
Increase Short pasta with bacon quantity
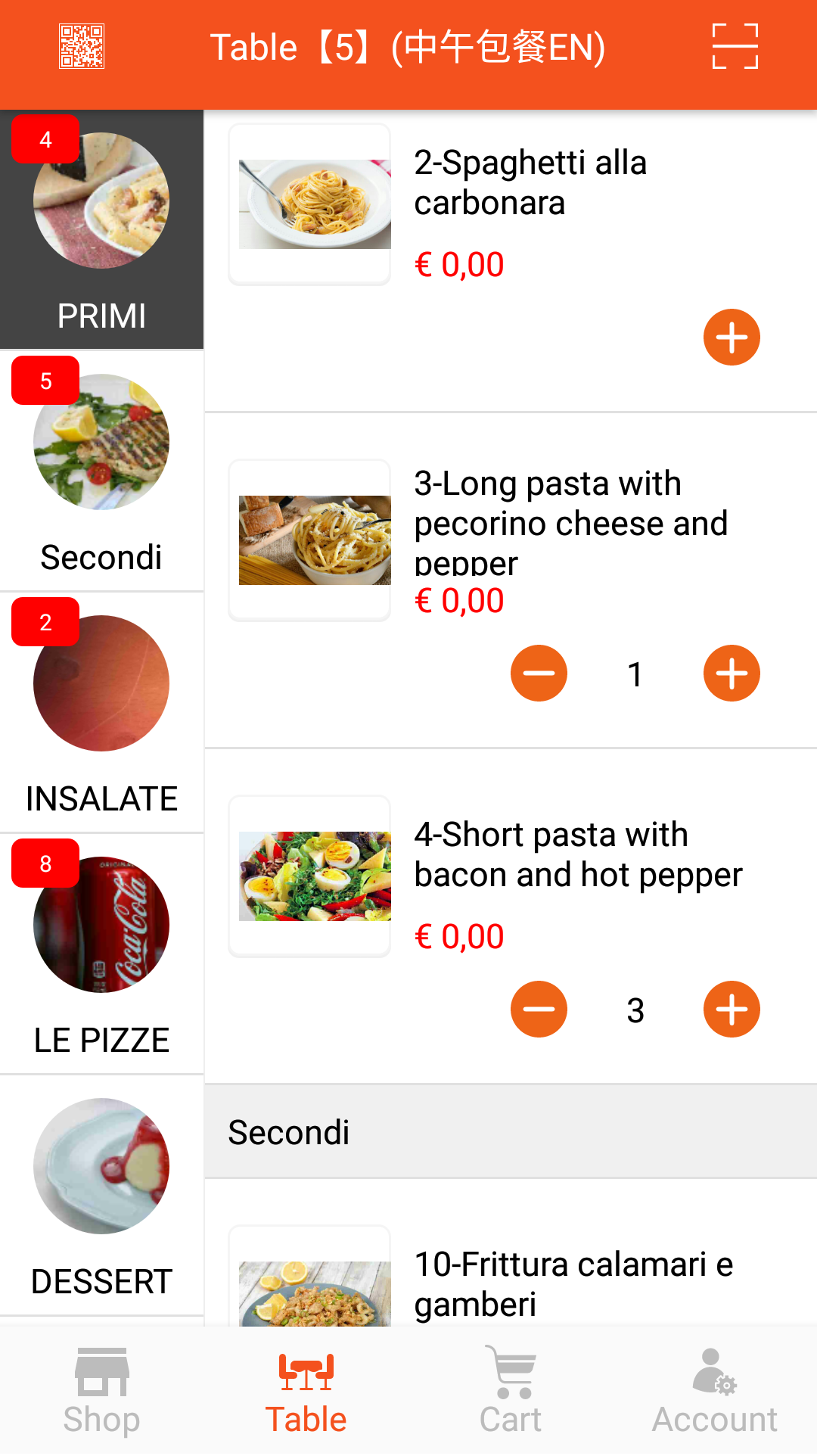(732, 1010)
